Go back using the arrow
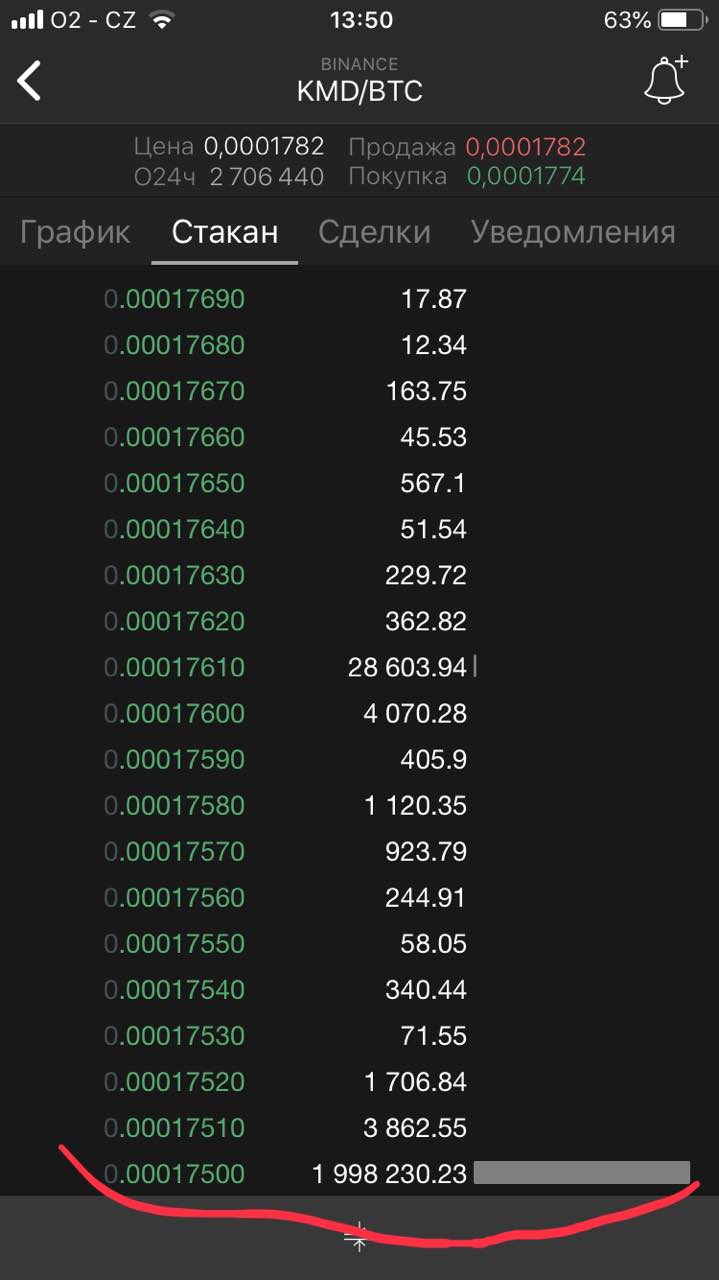Image resolution: width=719 pixels, height=1280 pixels. (30, 81)
